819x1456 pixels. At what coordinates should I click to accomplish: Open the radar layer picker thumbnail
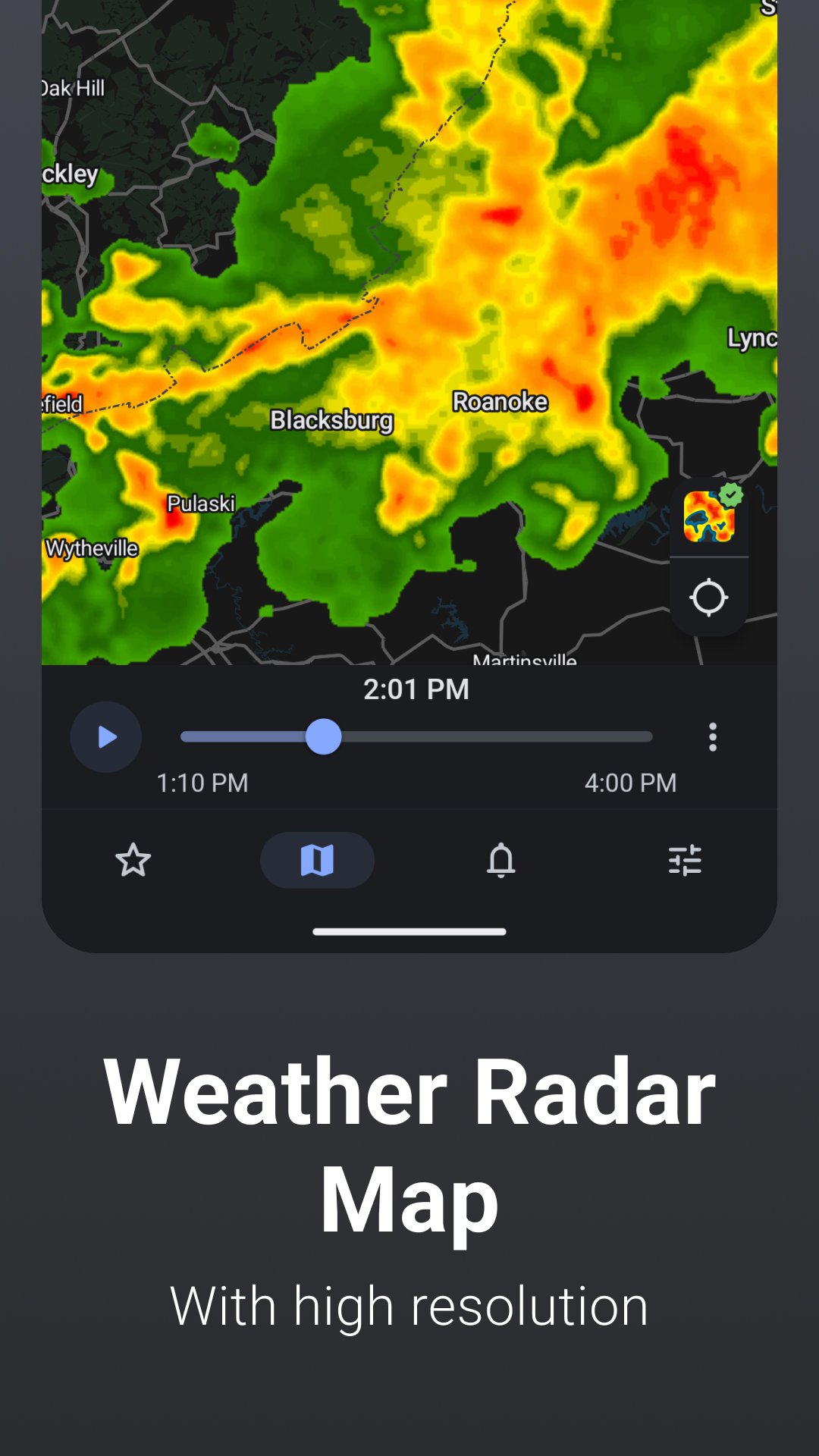708,519
